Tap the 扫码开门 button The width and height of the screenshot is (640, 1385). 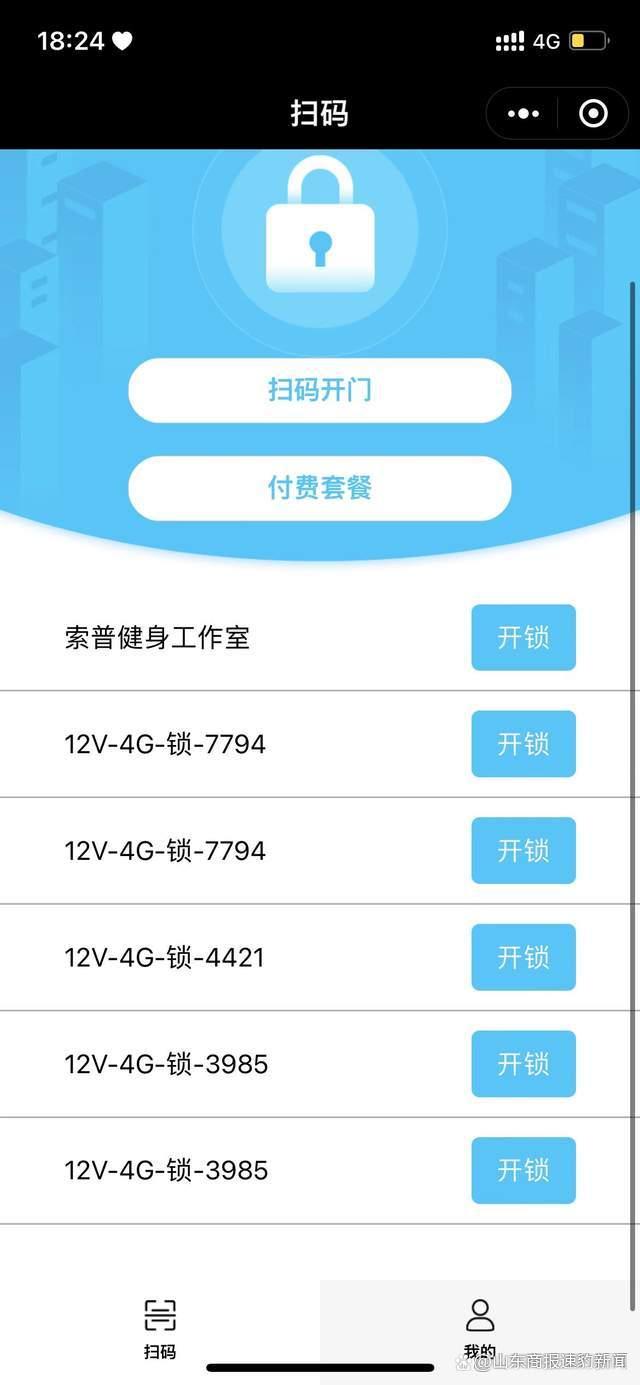click(x=320, y=390)
